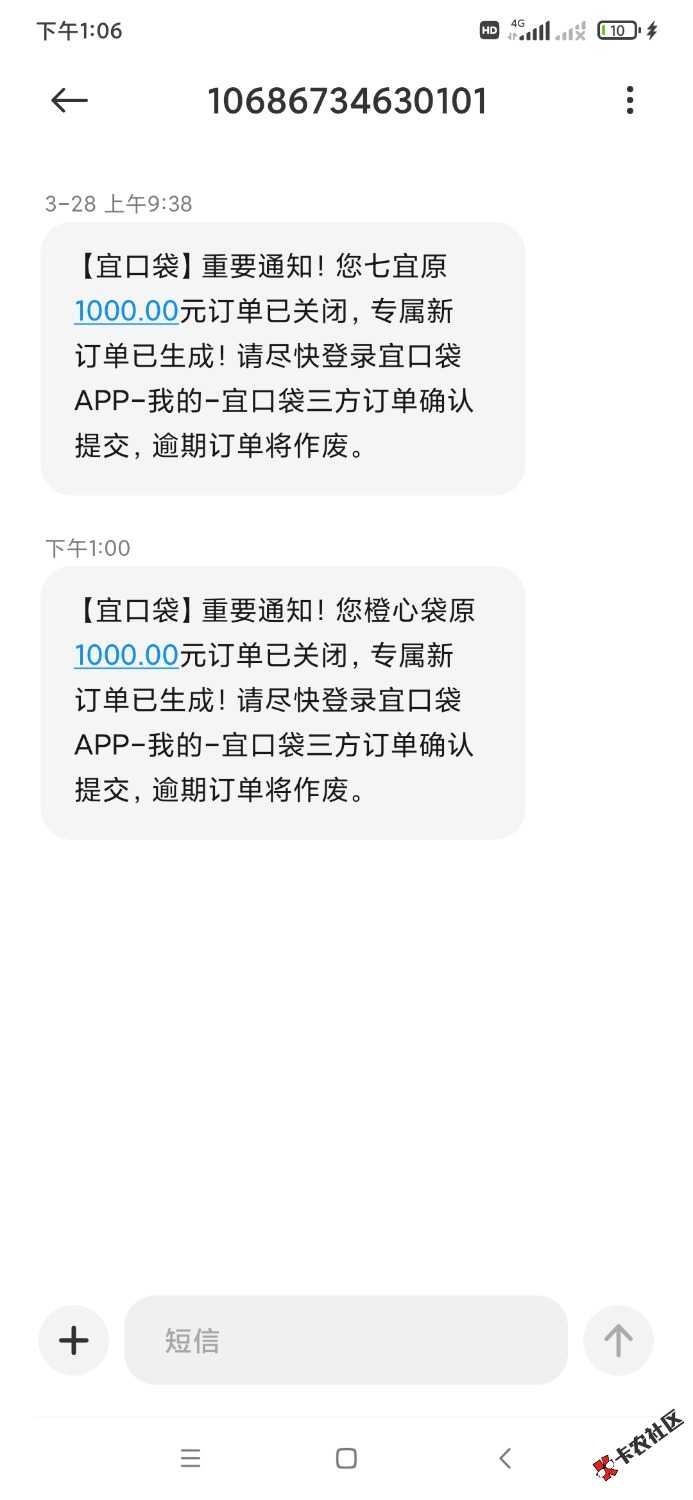The height and width of the screenshot is (1500, 693).
Task: Open the three-dot overflow menu
Action: pyautogui.click(x=629, y=100)
